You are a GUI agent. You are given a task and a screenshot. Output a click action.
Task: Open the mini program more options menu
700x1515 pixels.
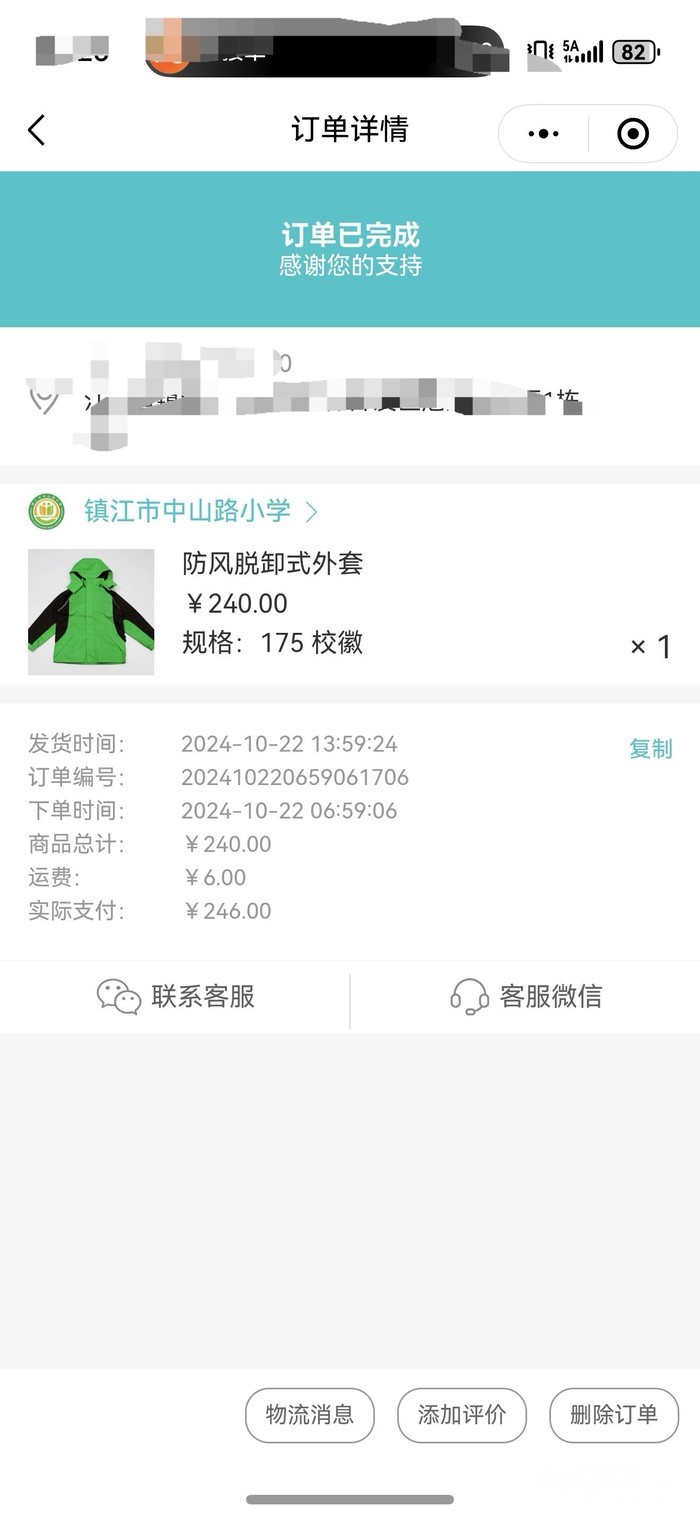[543, 134]
